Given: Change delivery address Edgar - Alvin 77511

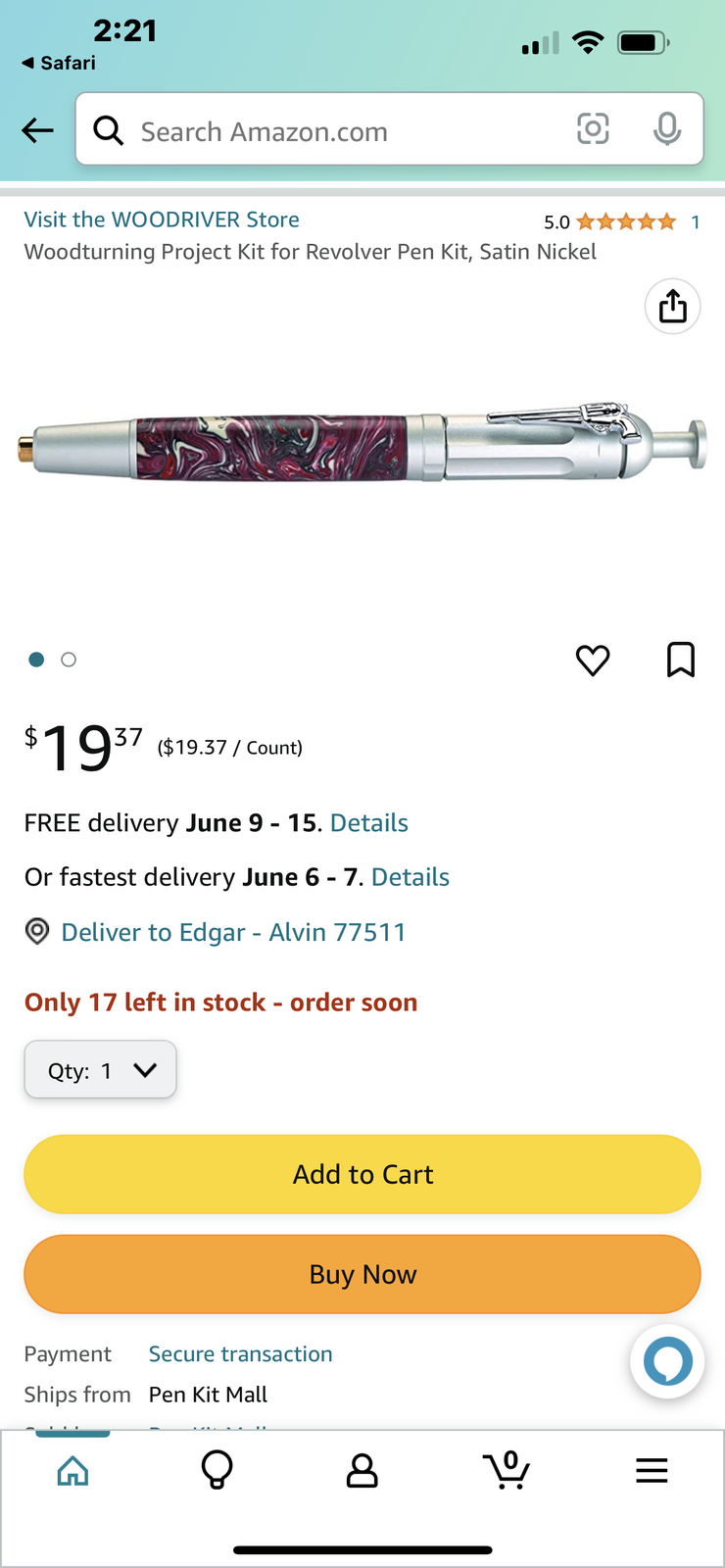Looking at the screenshot, I should (233, 932).
